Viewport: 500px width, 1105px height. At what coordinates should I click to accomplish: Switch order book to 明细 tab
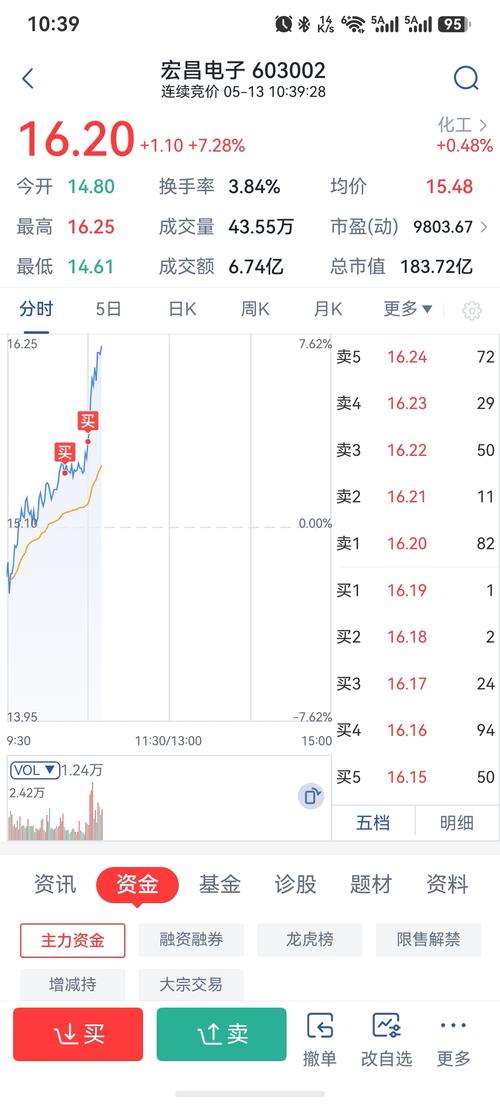(x=456, y=822)
